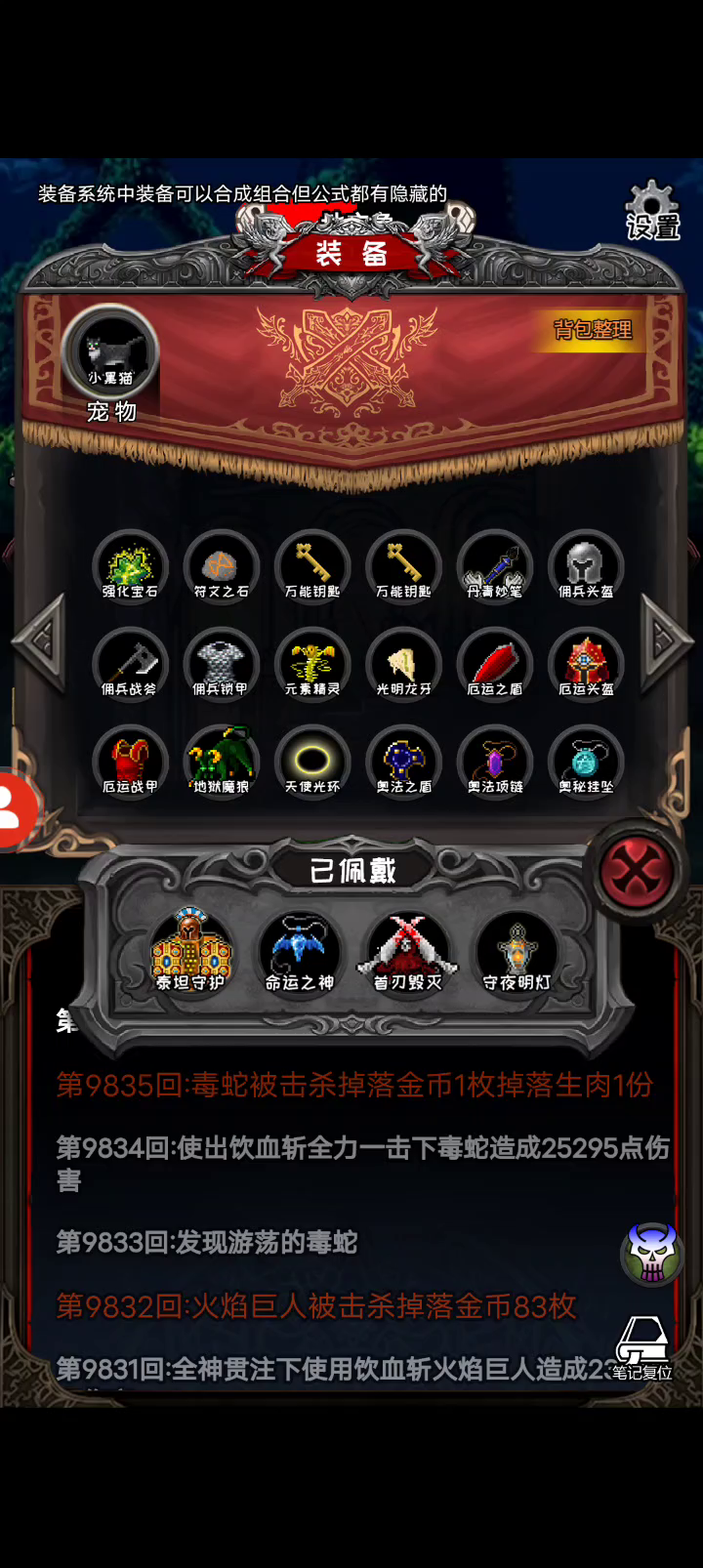Choose the 奥秘挂坠 item
Image resolution: width=703 pixels, height=1568 pixels.
coord(586,763)
